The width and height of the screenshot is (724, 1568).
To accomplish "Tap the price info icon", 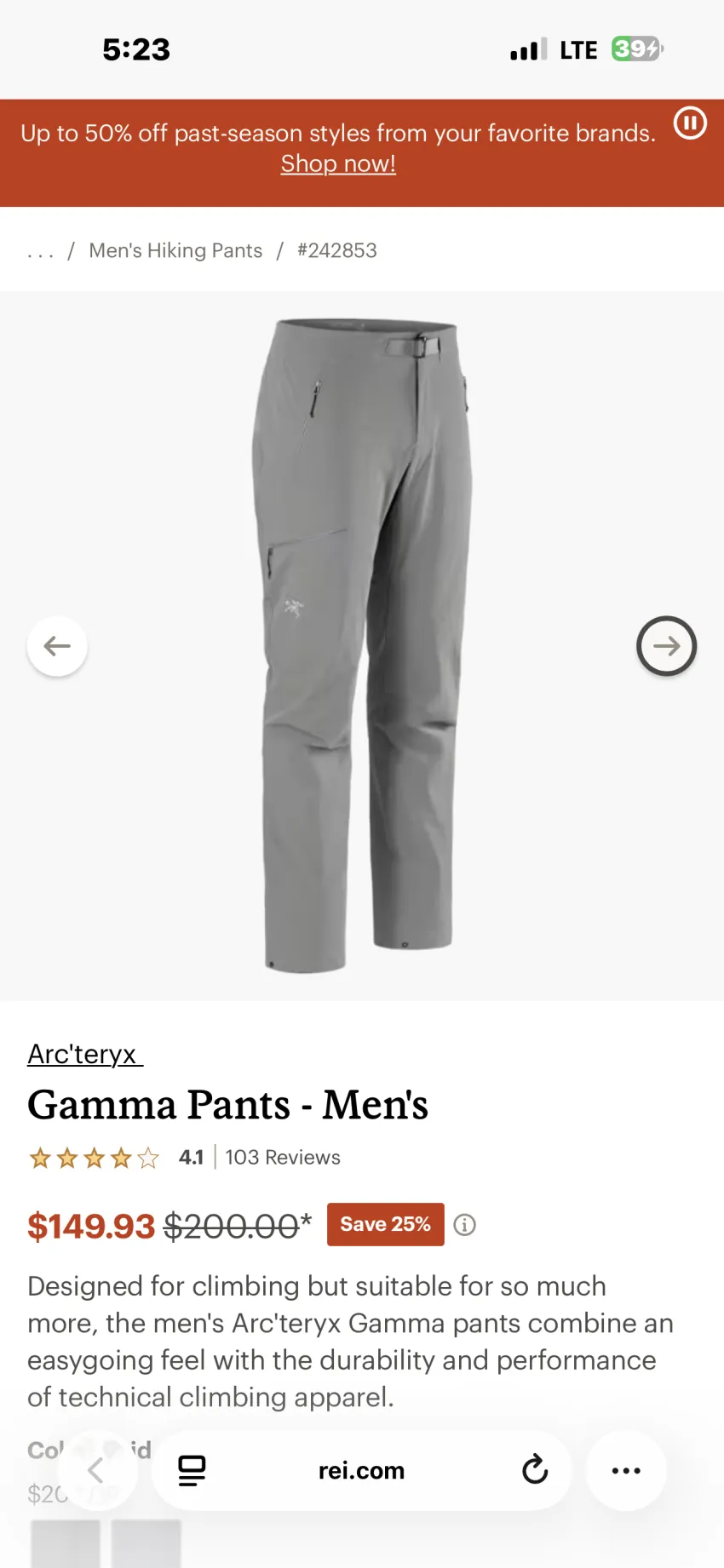I will click(x=465, y=1225).
